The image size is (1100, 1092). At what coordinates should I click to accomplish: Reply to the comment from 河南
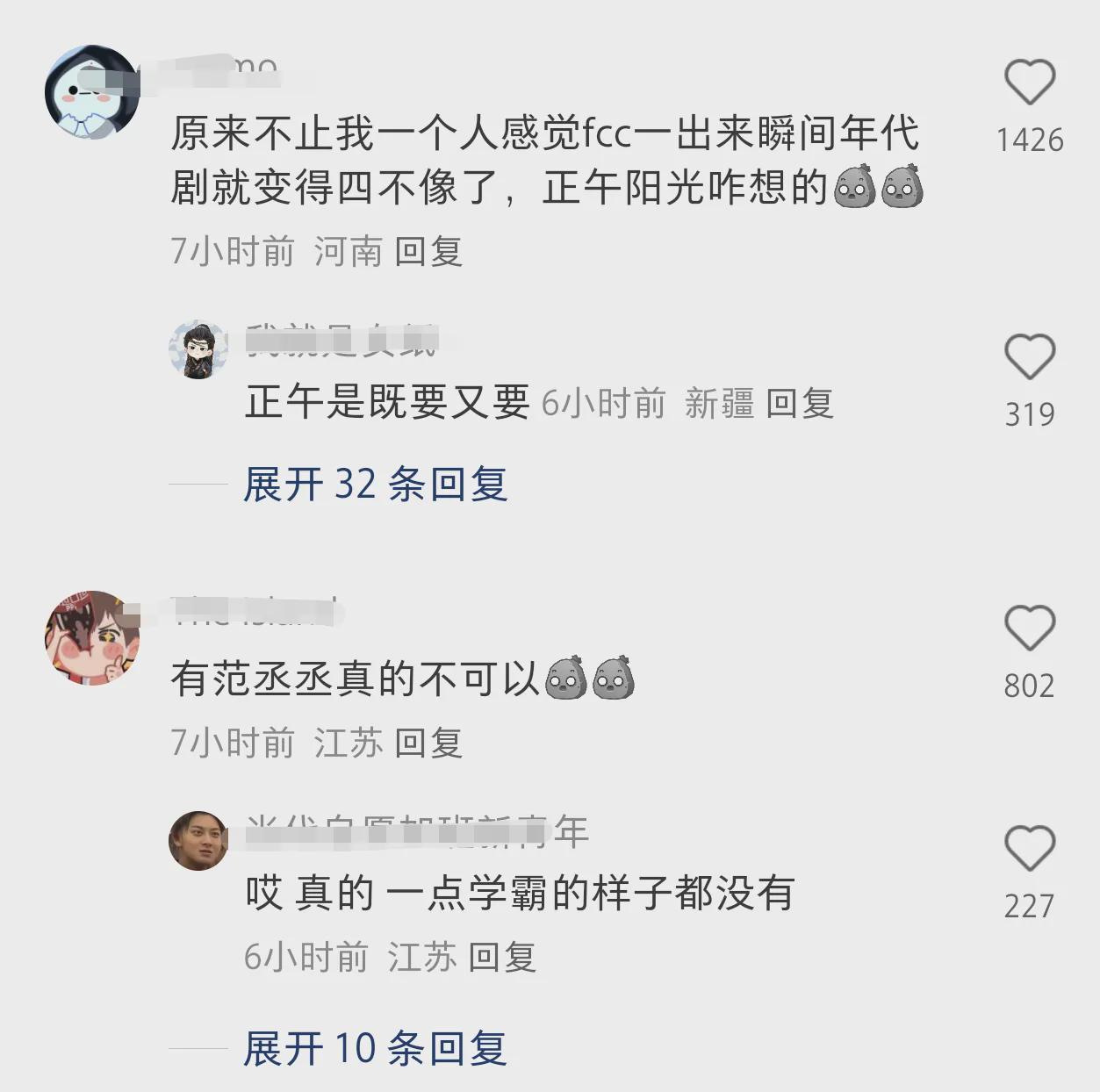[x=428, y=252]
